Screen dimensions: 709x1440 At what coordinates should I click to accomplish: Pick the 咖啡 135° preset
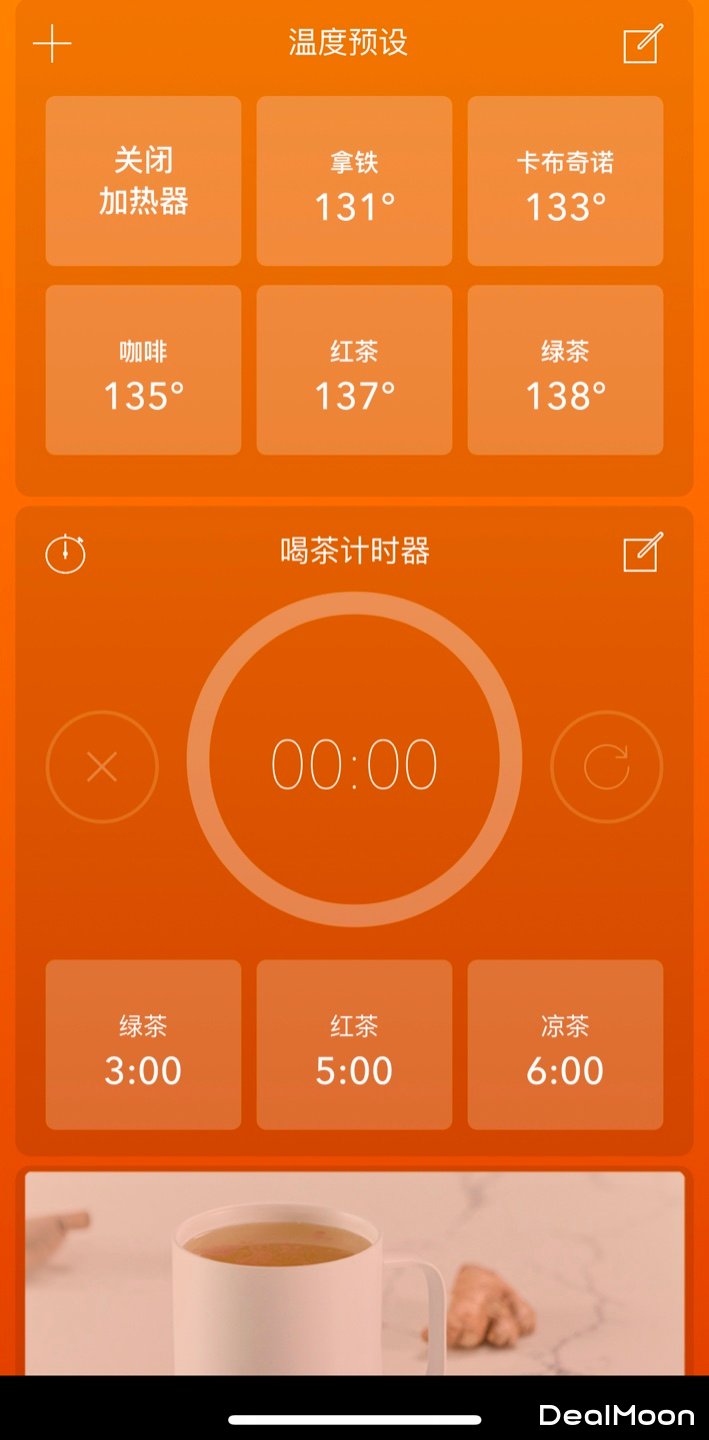(x=143, y=370)
